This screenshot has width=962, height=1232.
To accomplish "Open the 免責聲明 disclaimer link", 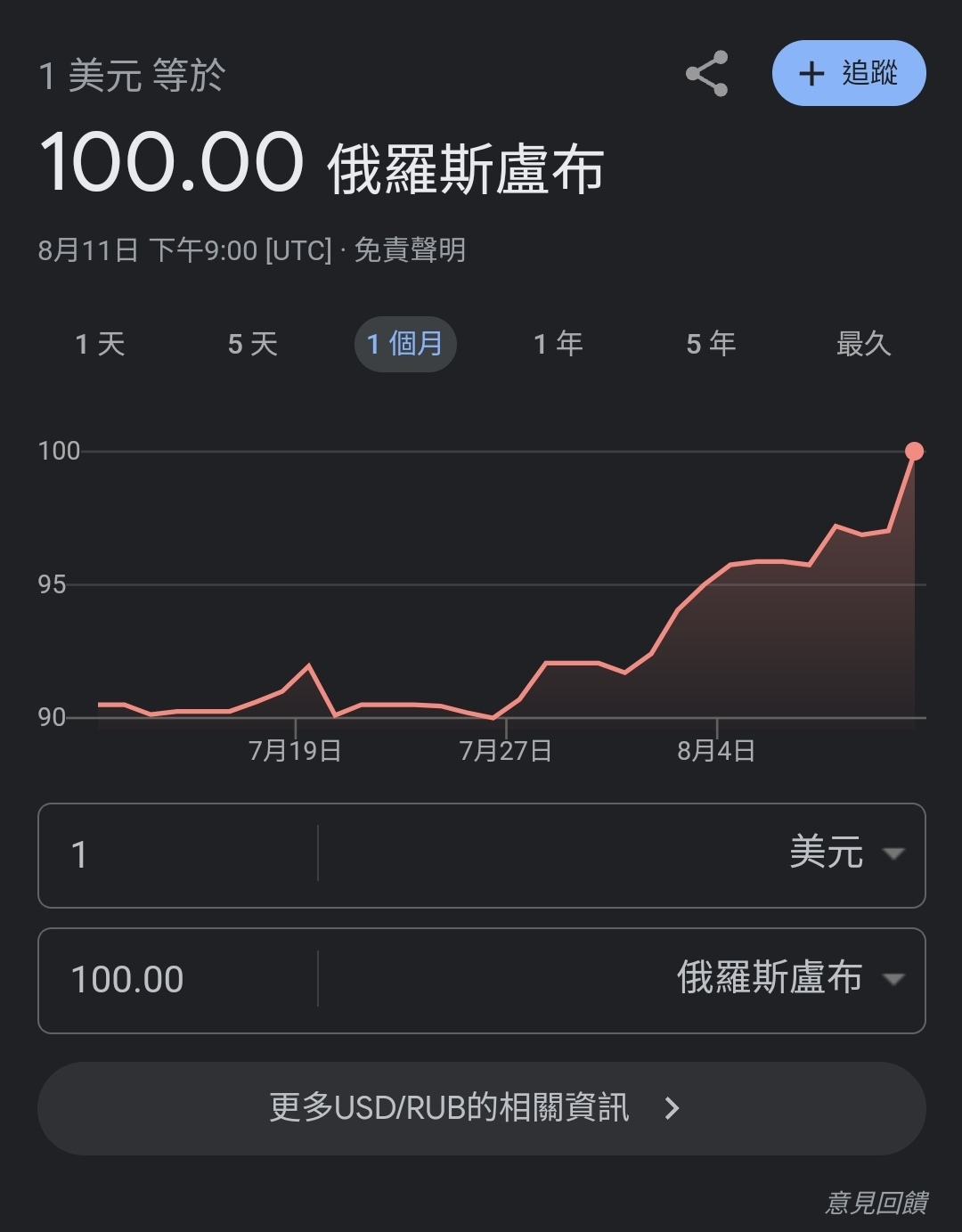I will coord(410,250).
